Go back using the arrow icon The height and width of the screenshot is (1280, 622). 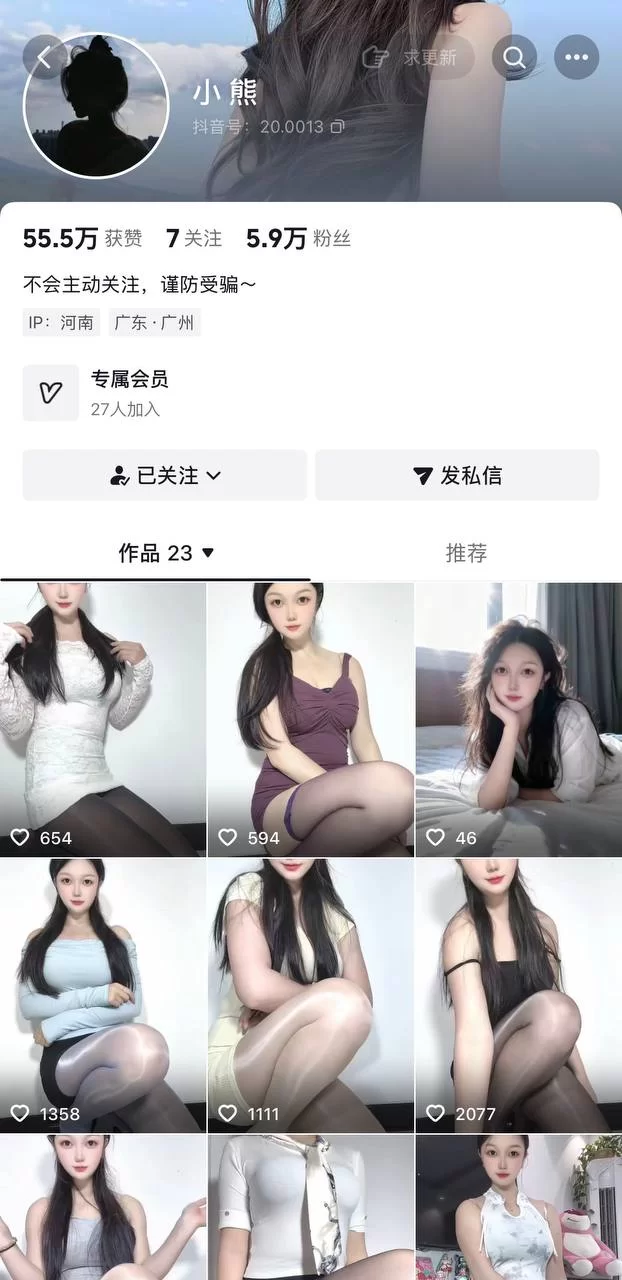[44, 57]
